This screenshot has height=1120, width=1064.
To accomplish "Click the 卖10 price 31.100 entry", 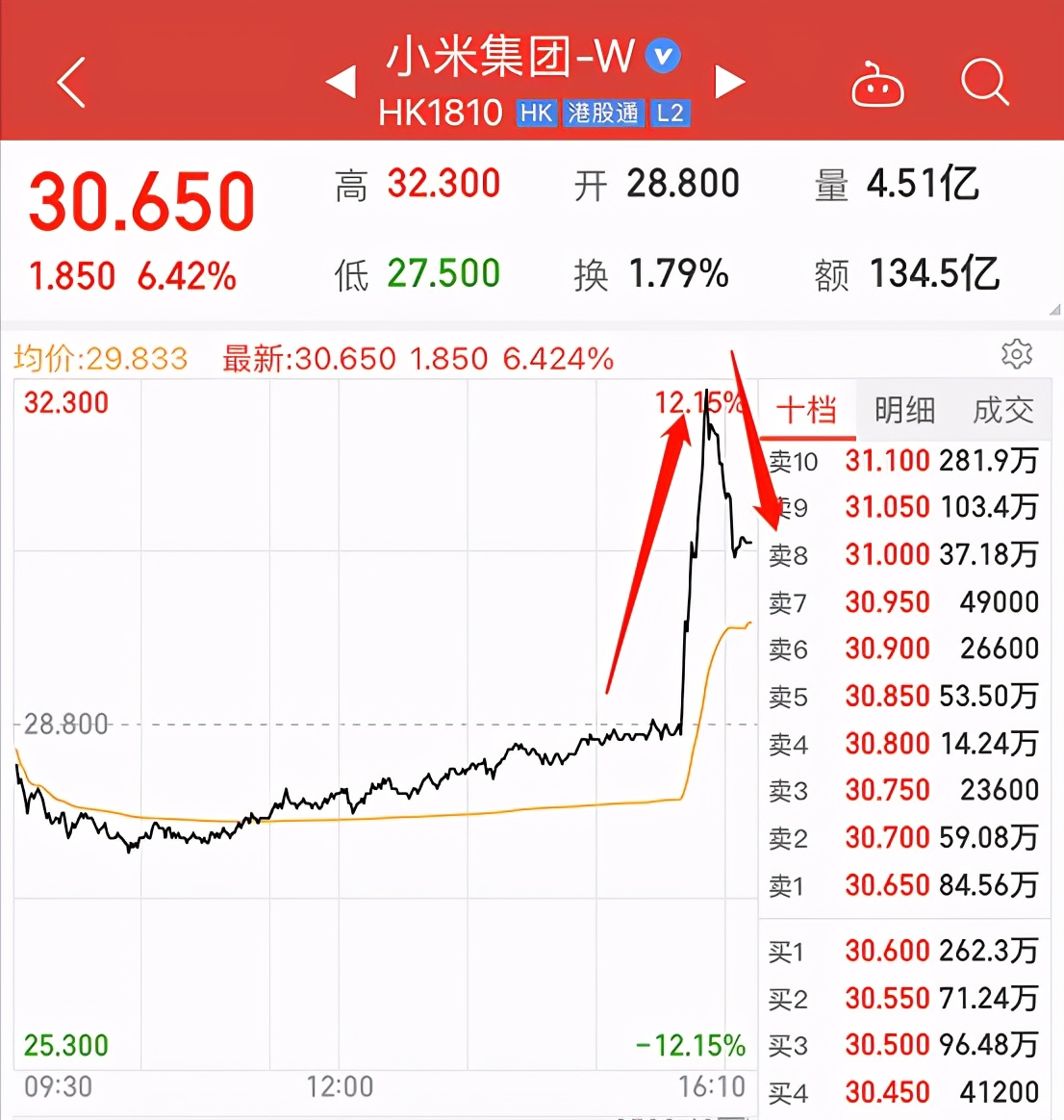I will (x=887, y=462).
